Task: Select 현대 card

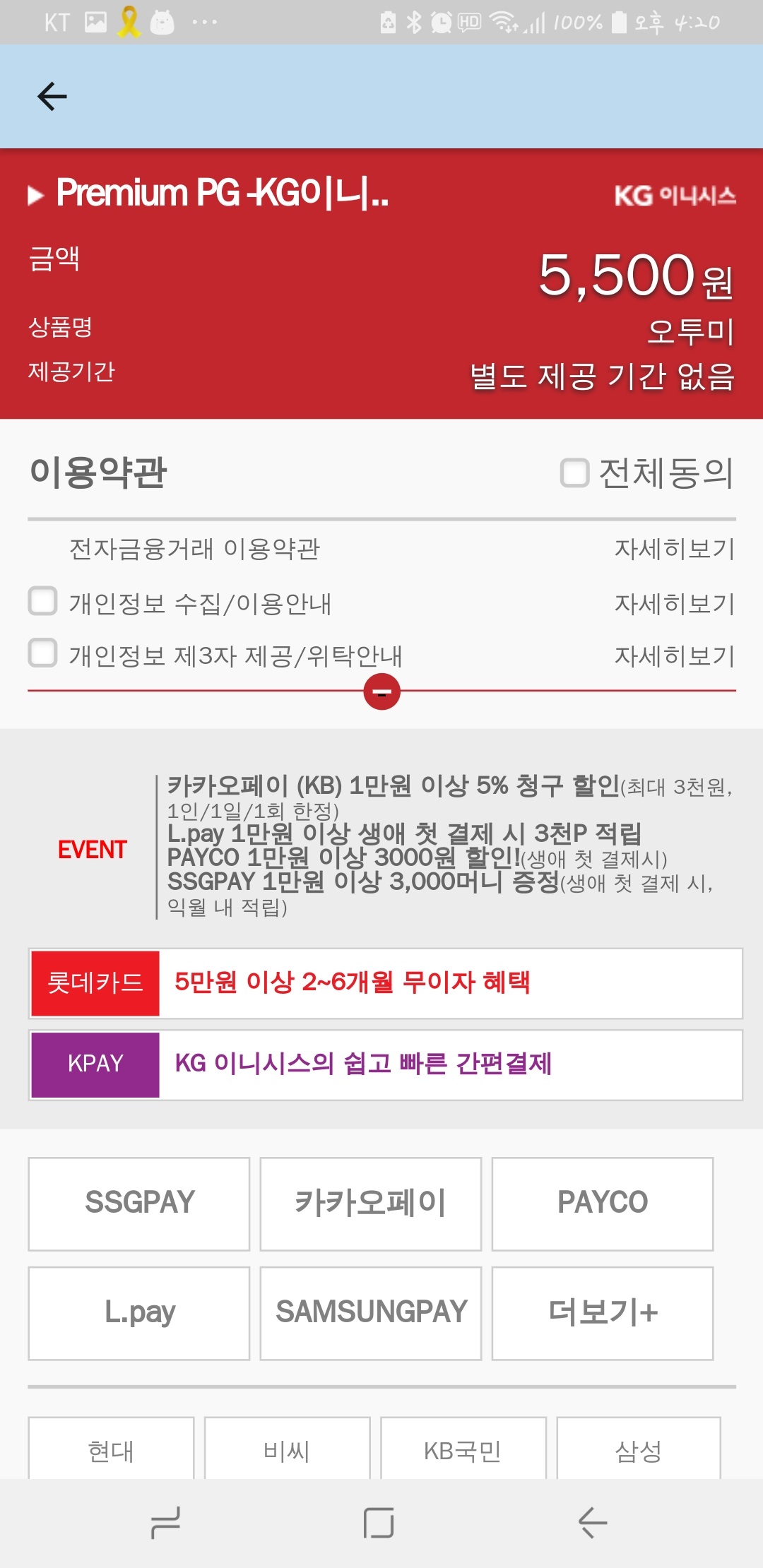Action: (x=111, y=1449)
